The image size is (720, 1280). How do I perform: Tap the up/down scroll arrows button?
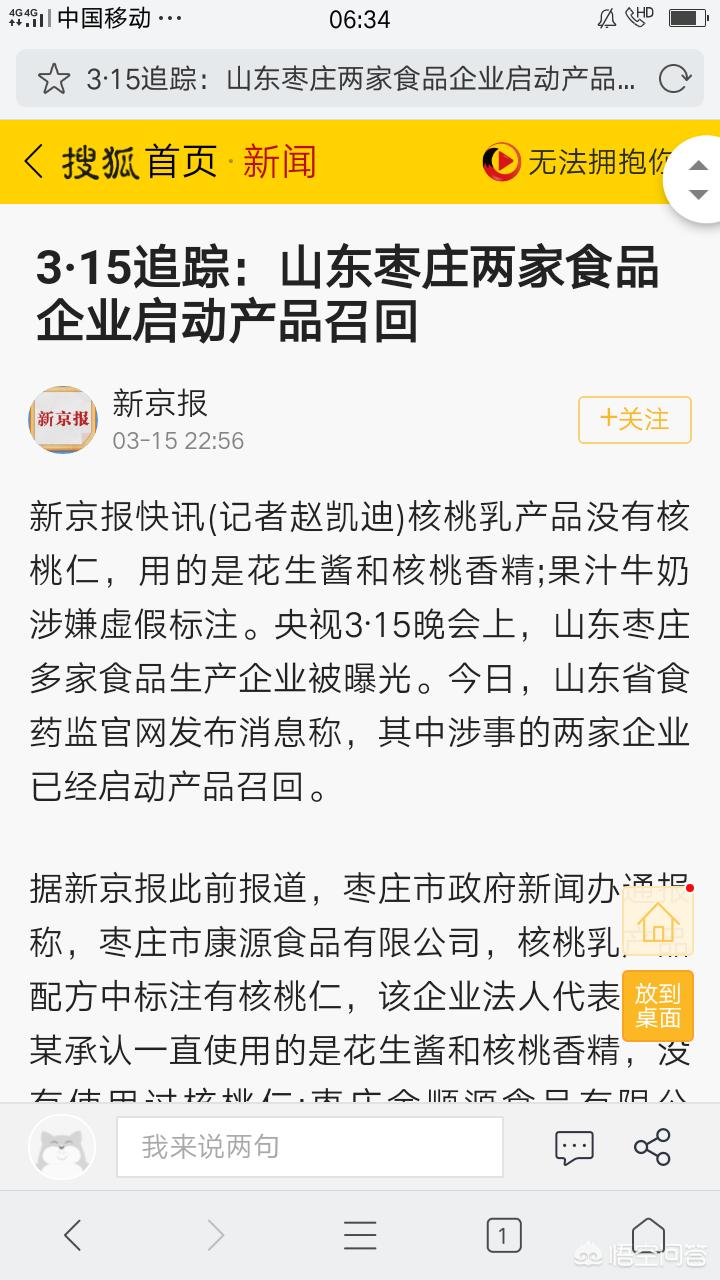pos(698,180)
